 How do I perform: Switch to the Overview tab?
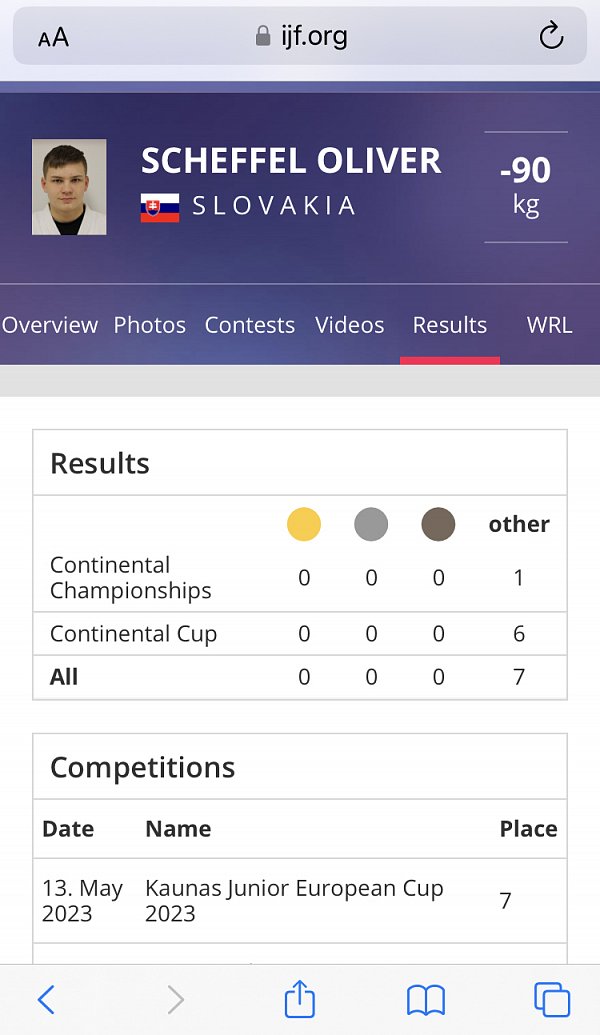[x=50, y=325]
